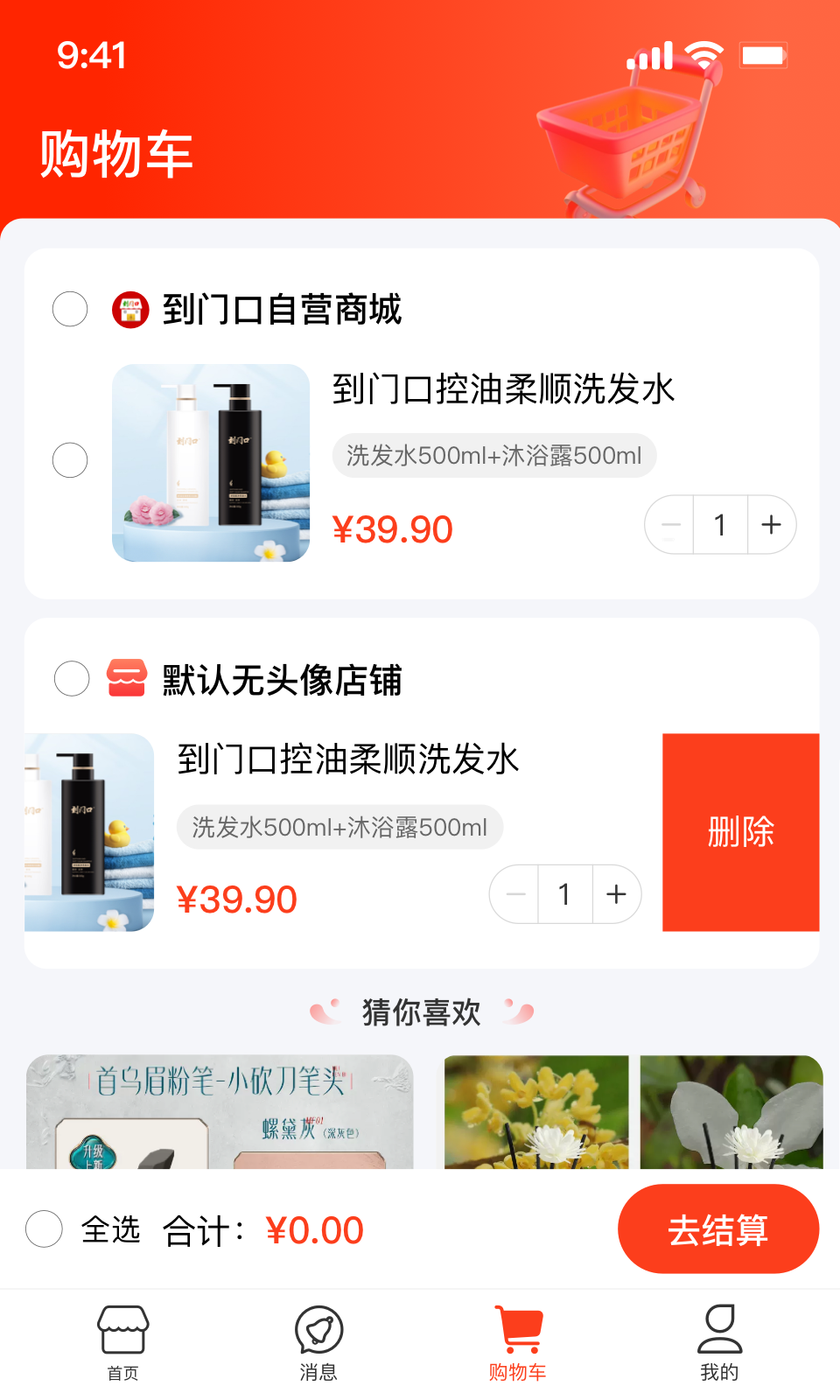Viewport: 840px width, 1400px height.
Task: Select all items with the 全选 checkbox
Action: (x=44, y=1228)
